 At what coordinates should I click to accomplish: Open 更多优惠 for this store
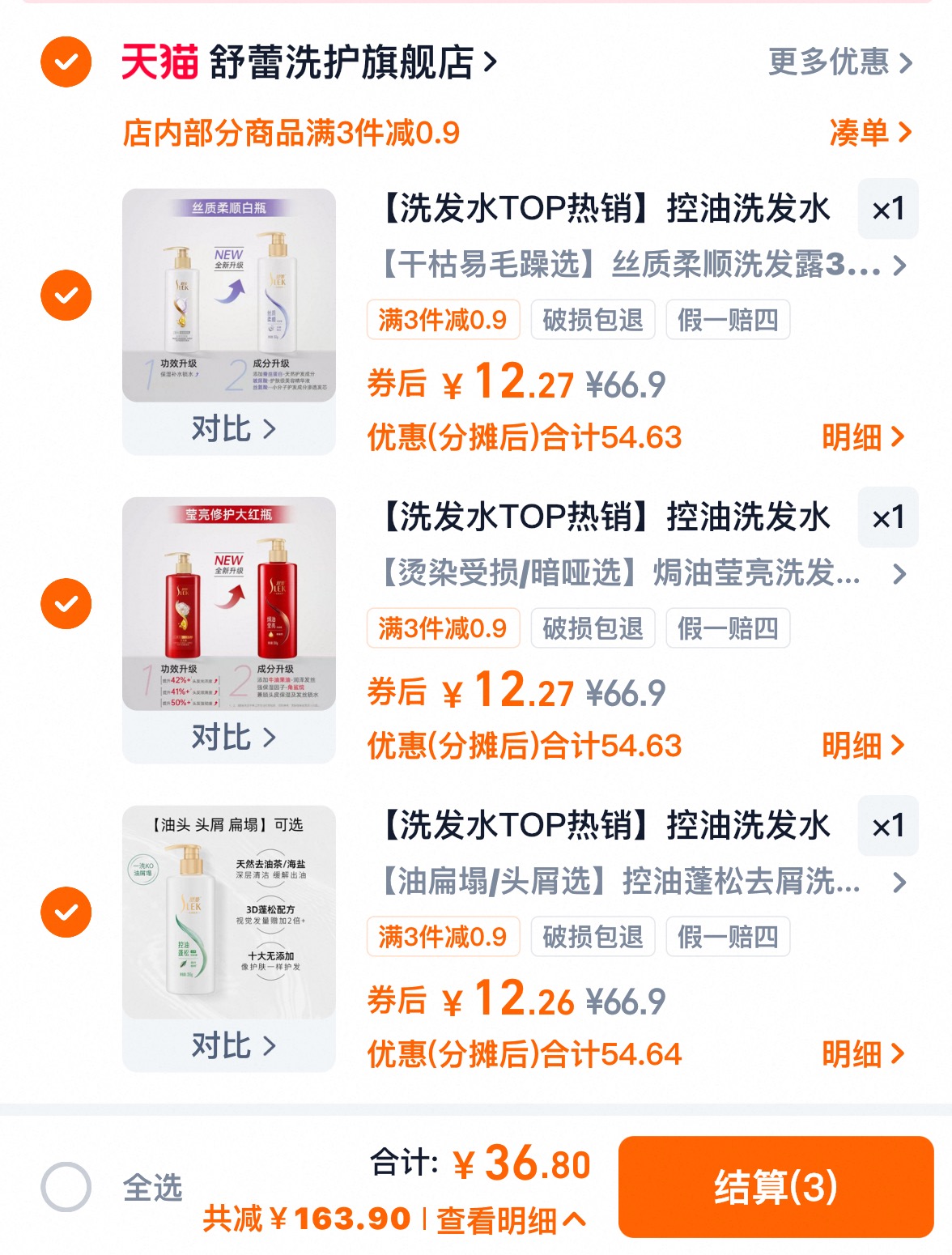coord(839,62)
